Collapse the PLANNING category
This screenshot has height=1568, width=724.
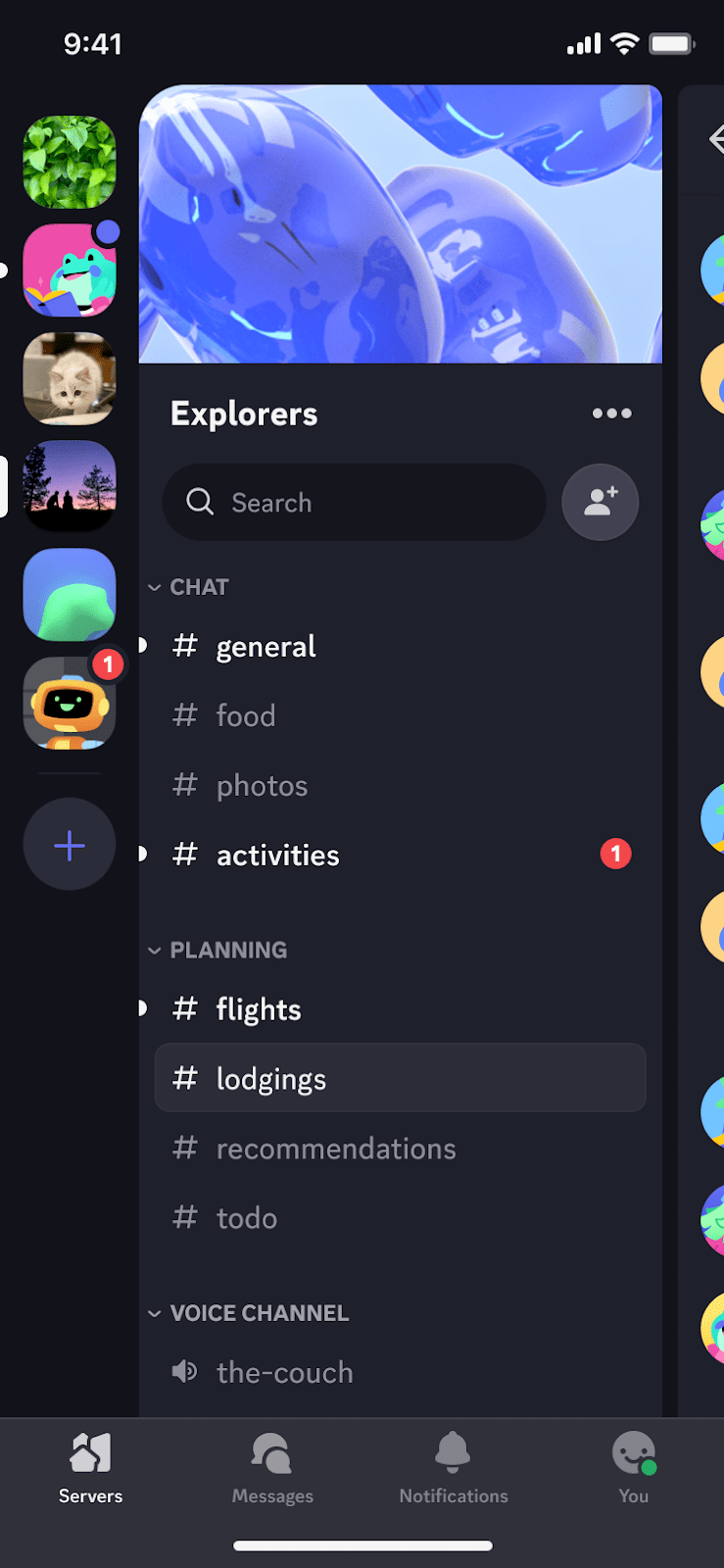(217, 950)
